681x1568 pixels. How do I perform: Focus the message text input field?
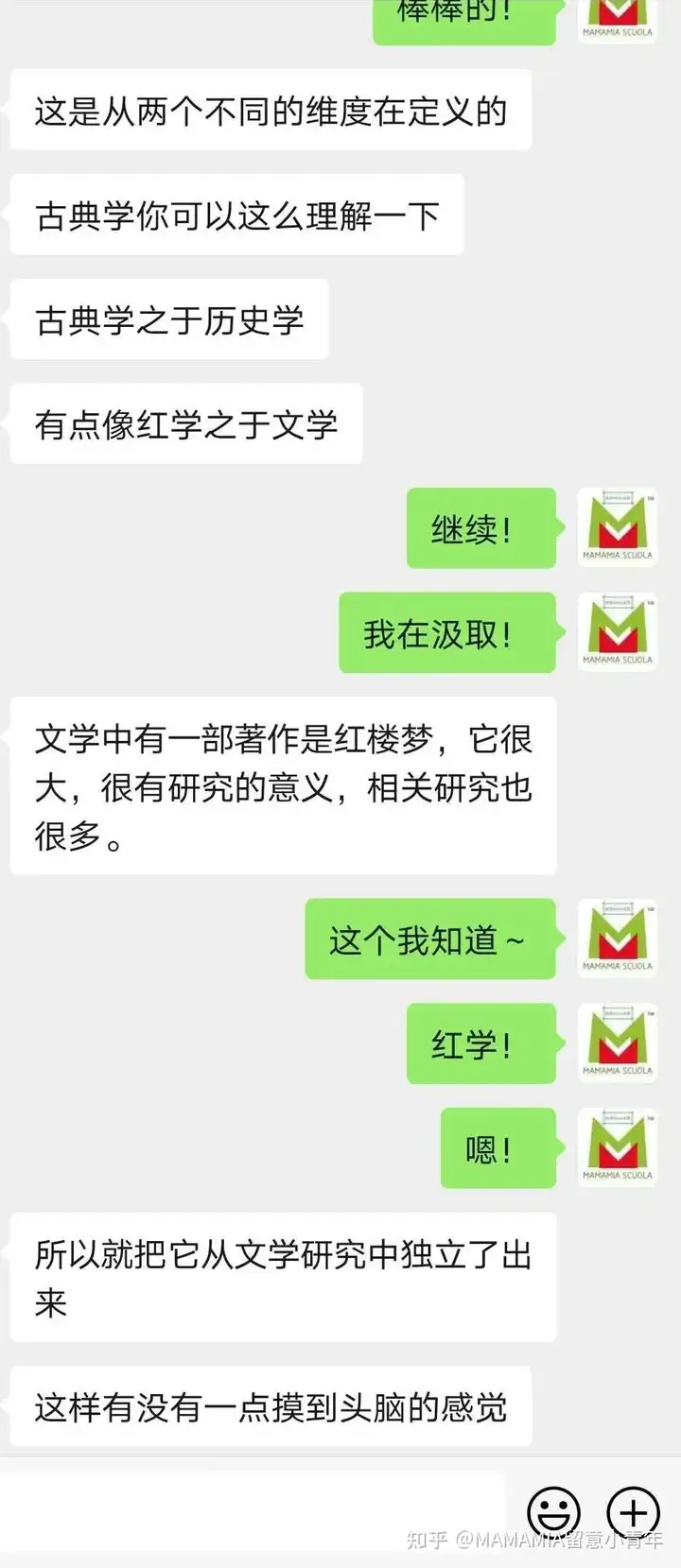click(x=255, y=1512)
